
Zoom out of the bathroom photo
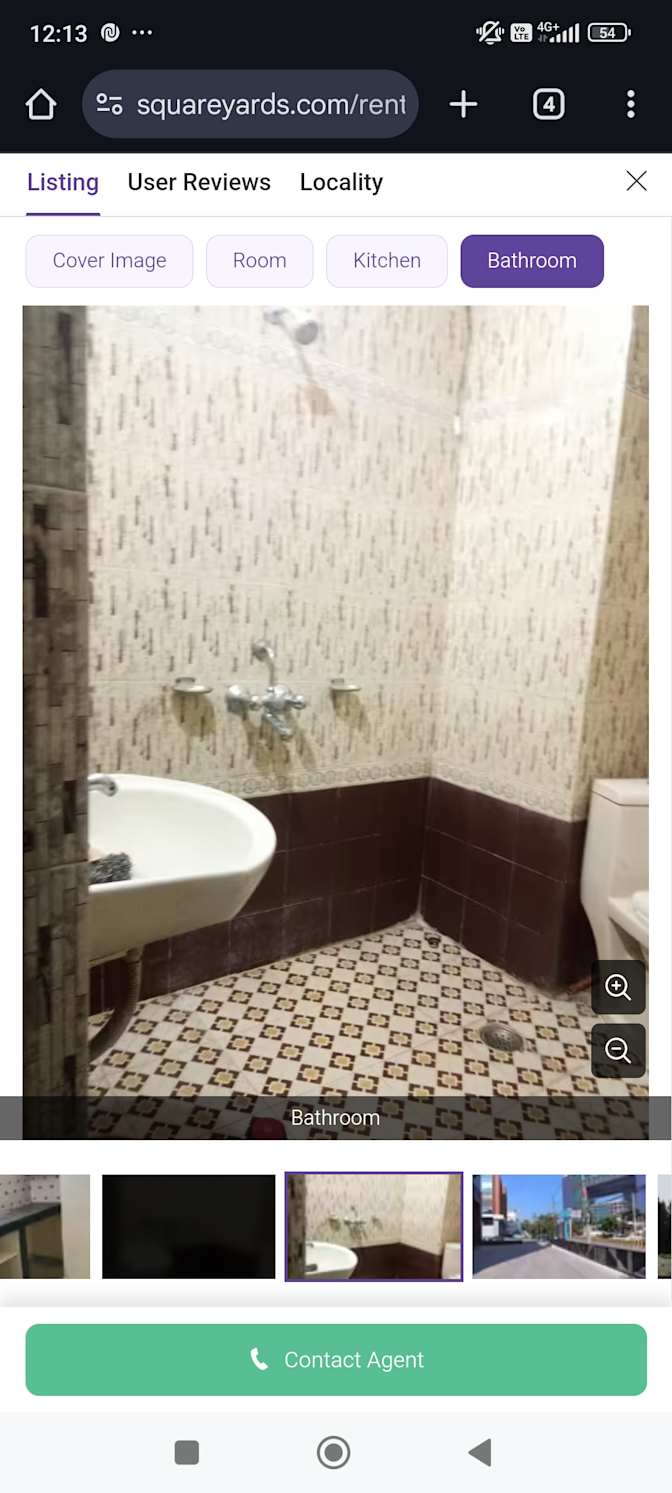(618, 1050)
